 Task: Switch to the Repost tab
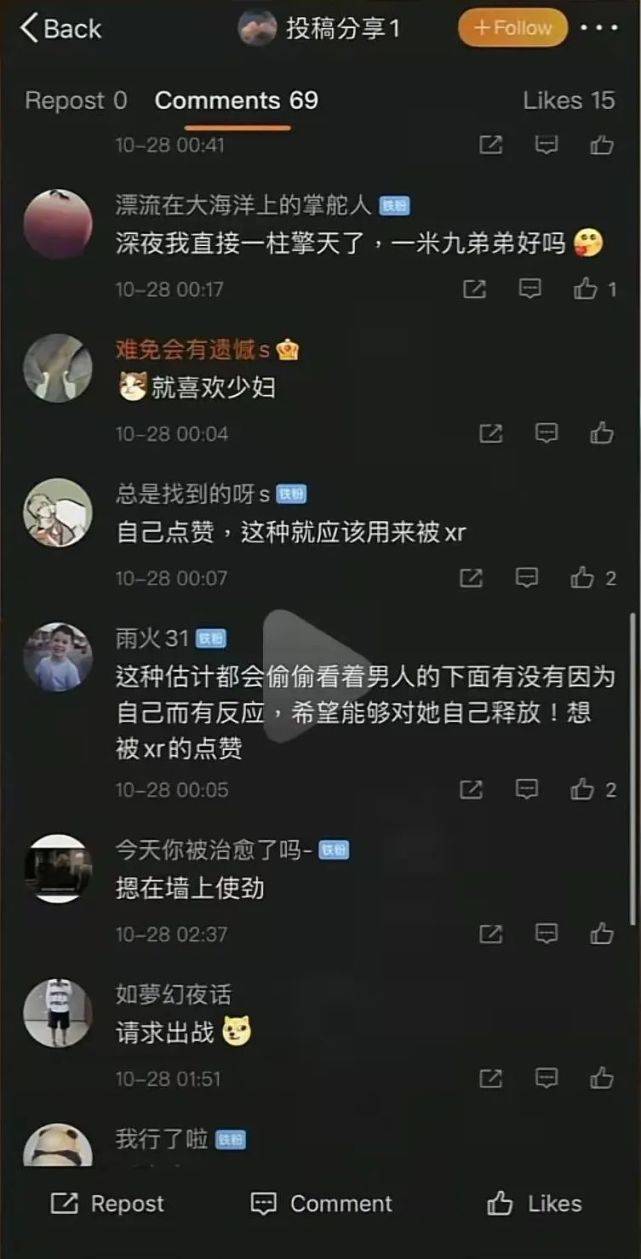coord(76,100)
